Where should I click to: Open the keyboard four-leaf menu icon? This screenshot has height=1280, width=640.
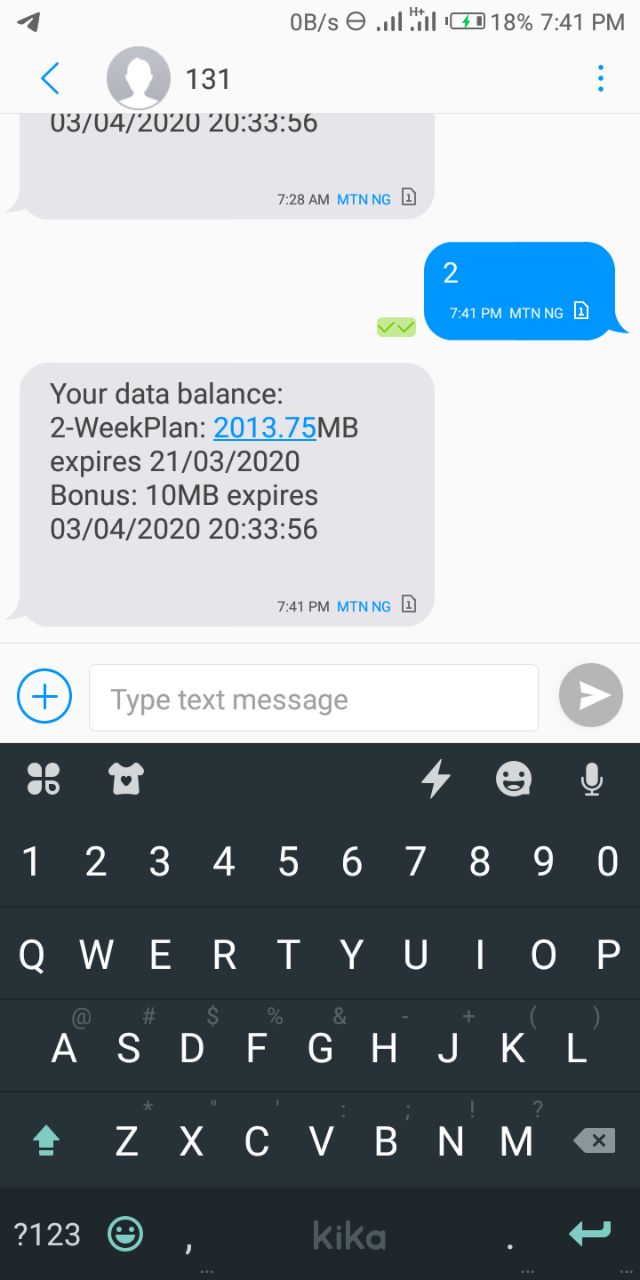pyautogui.click(x=44, y=778)
